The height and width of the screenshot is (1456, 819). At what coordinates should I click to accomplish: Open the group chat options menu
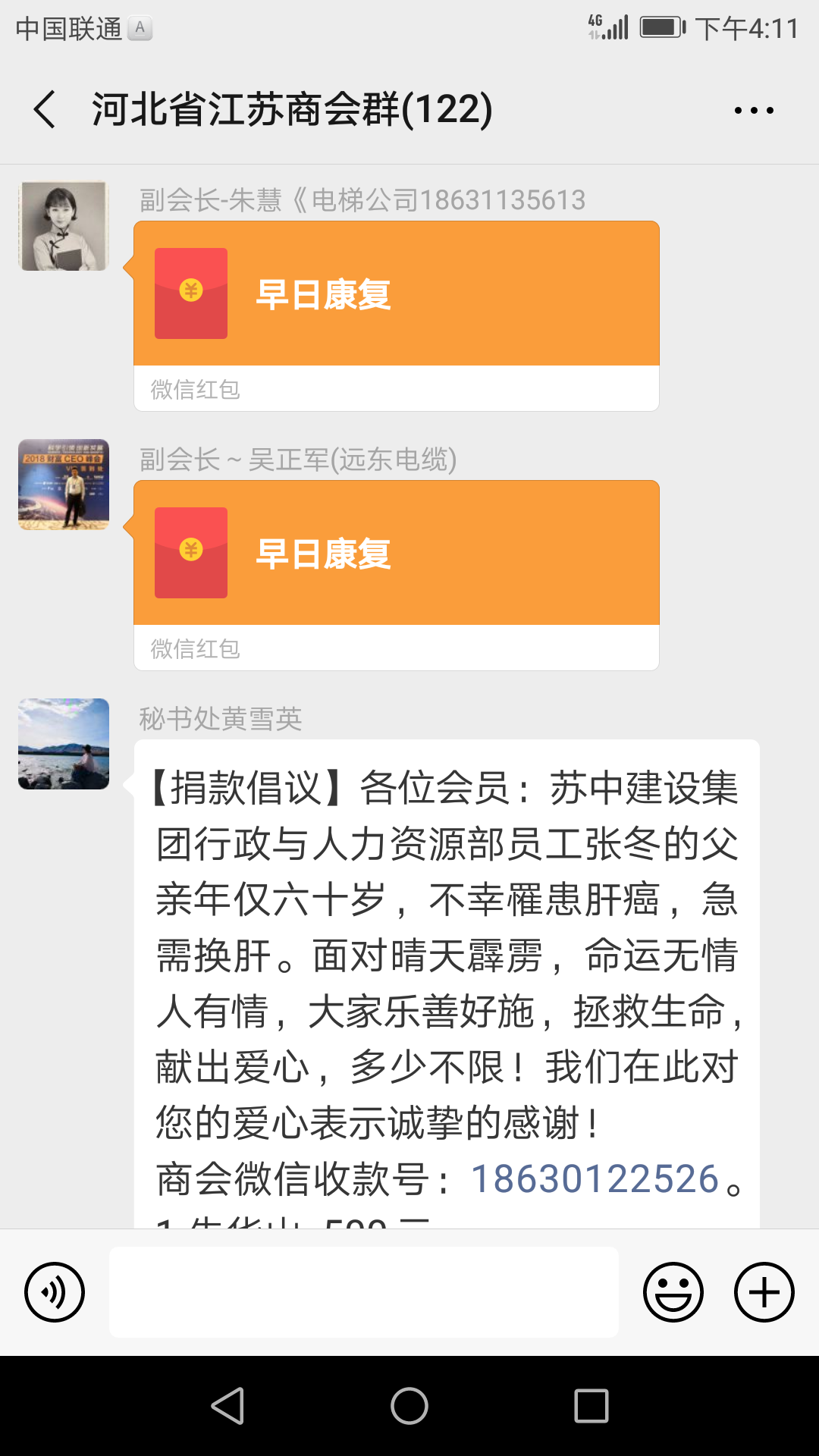754,111
